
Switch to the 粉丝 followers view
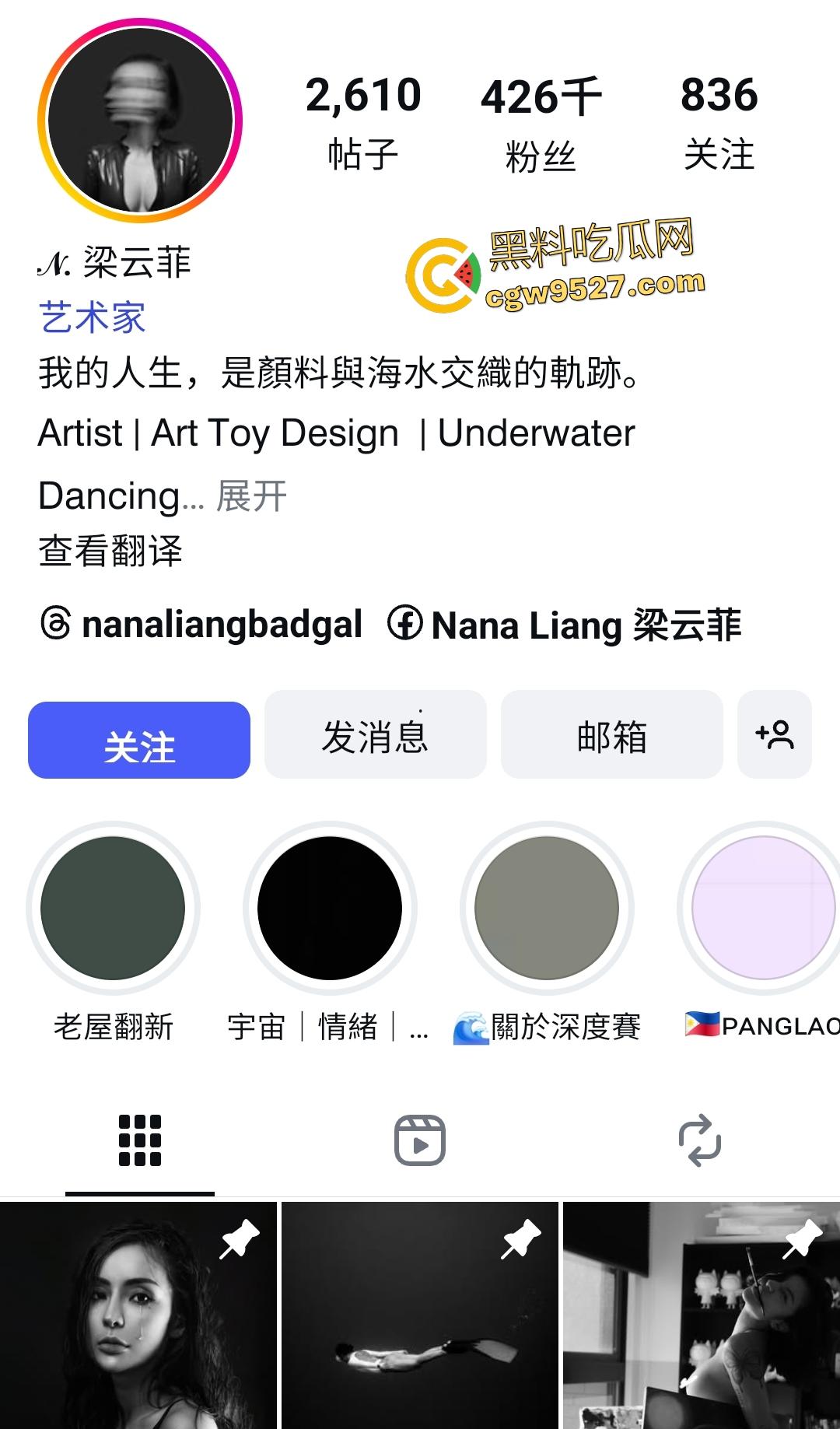click(541, 121)
